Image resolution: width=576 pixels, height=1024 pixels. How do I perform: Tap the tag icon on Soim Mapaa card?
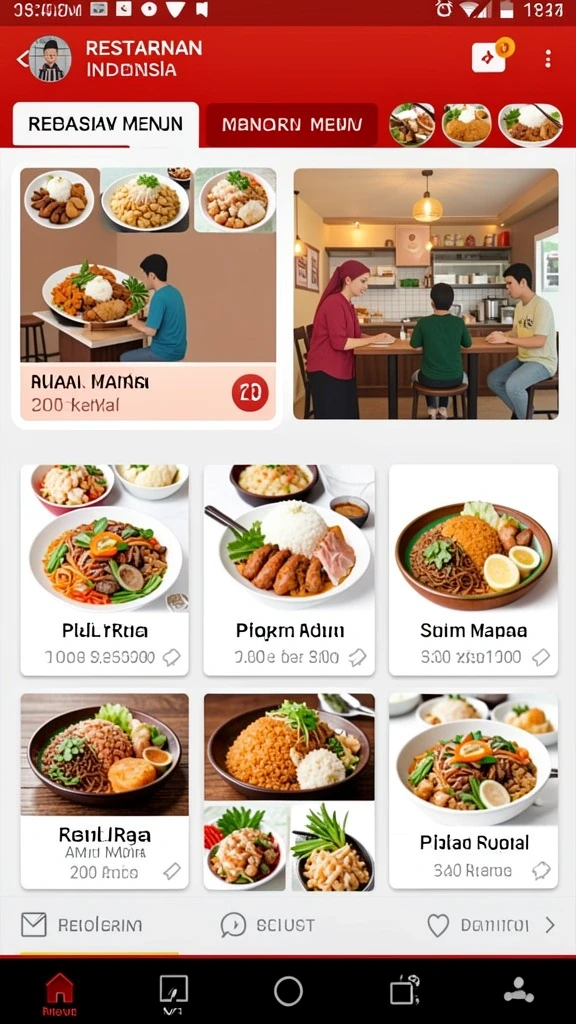541,657
